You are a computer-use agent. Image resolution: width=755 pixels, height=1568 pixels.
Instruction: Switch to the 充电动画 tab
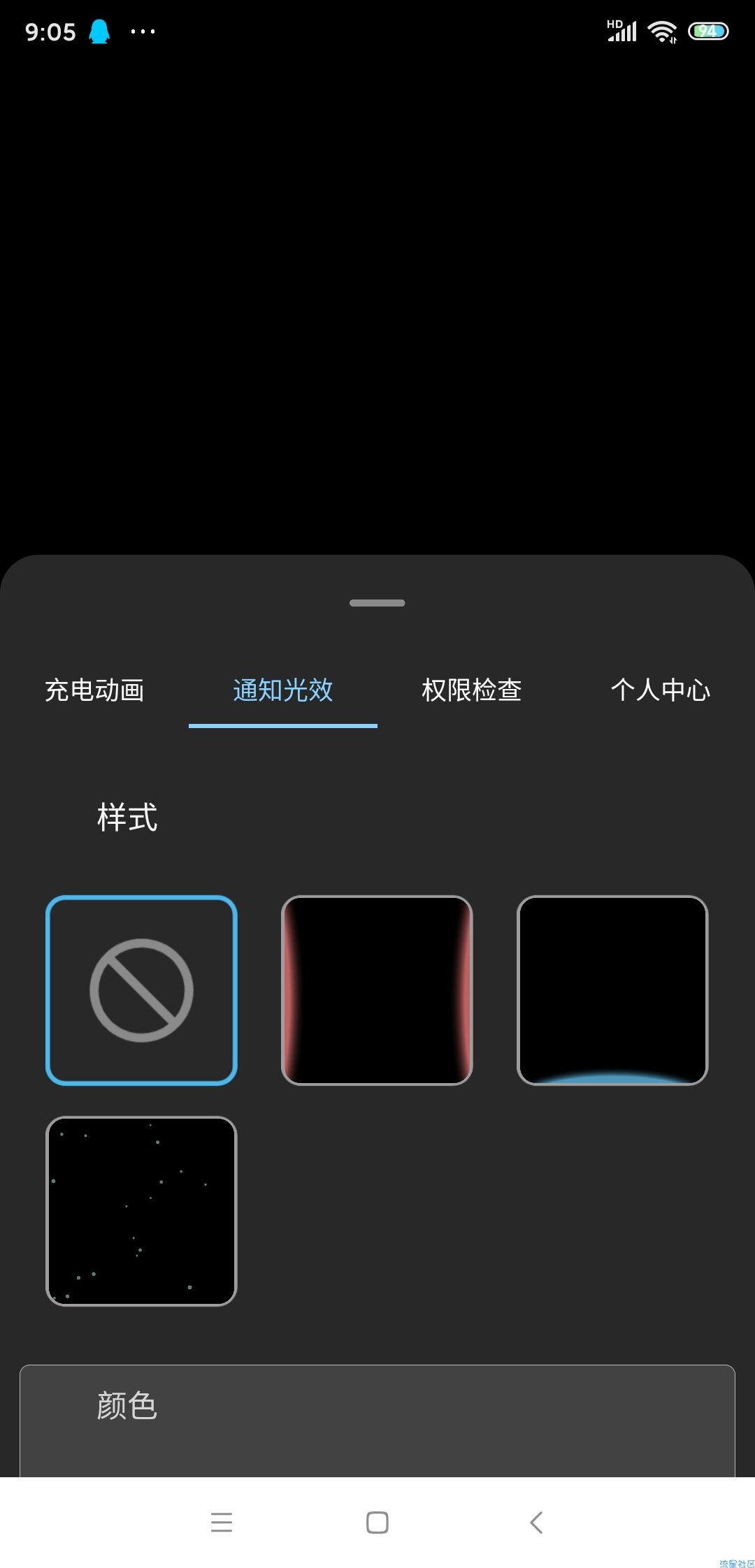coord(94,690)
